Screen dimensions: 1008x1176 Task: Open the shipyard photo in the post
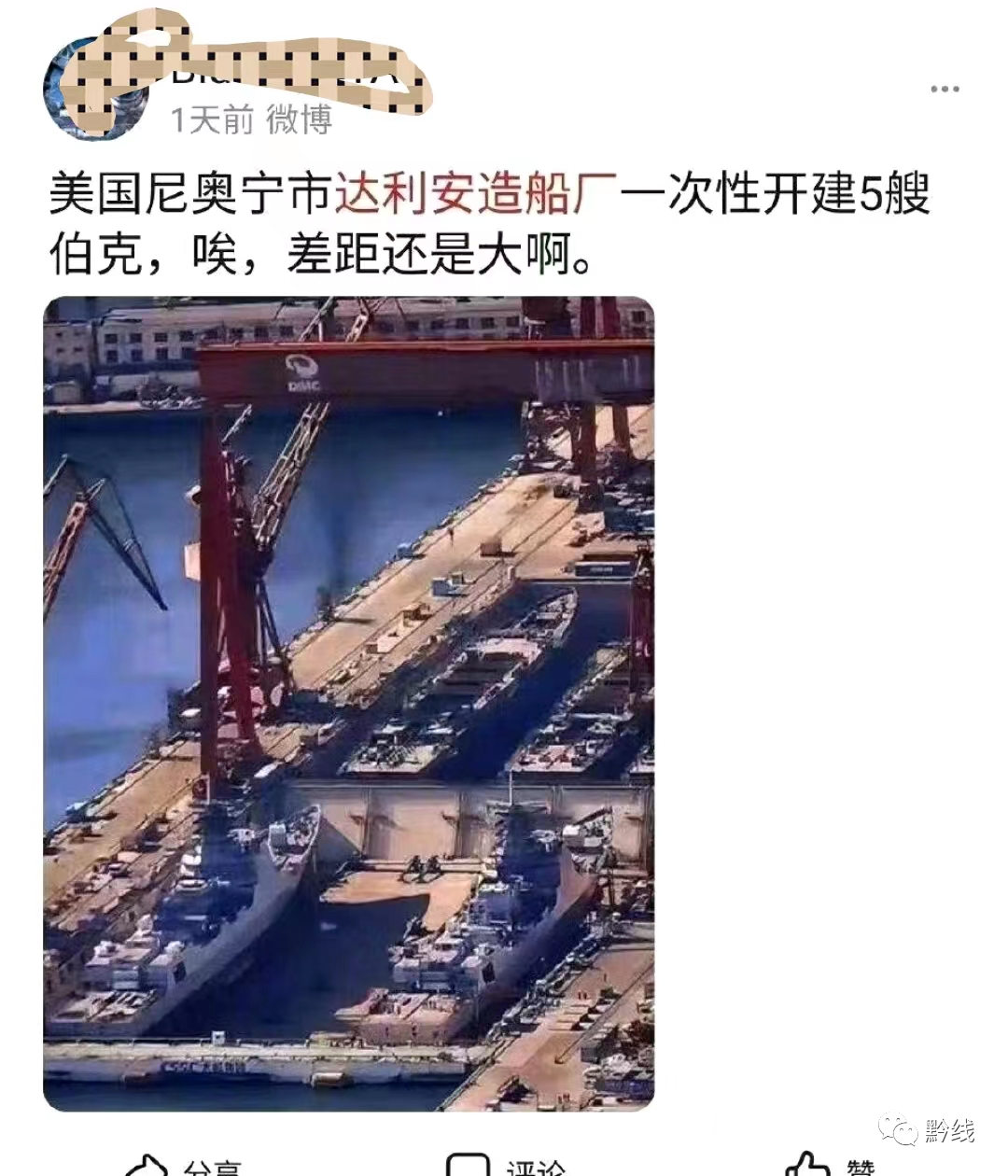[348, 703]
